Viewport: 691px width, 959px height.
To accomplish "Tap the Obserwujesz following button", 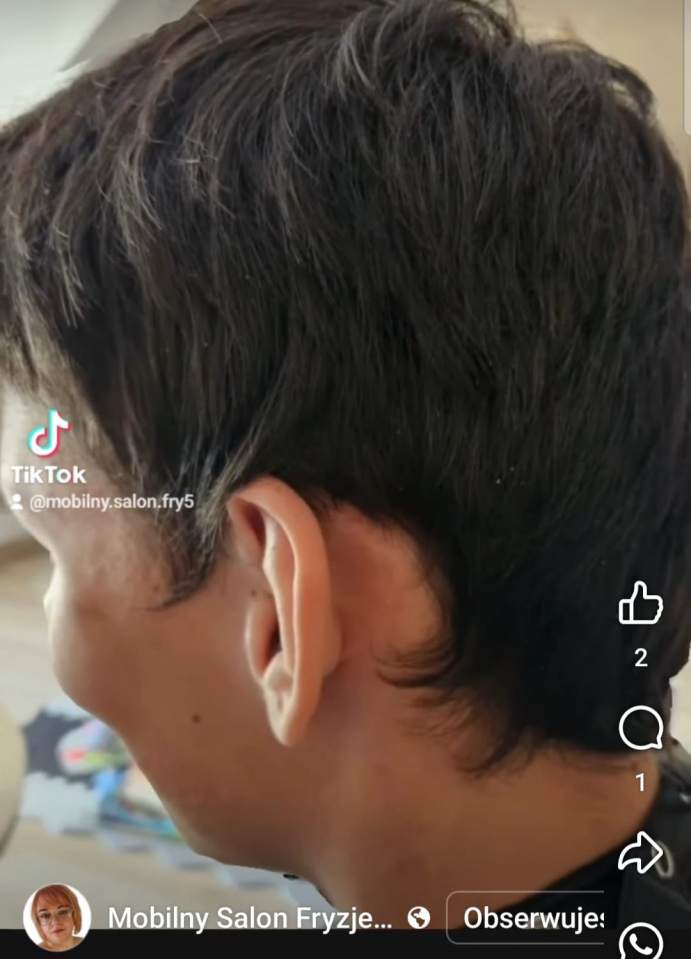I will [x=532, y=917].
